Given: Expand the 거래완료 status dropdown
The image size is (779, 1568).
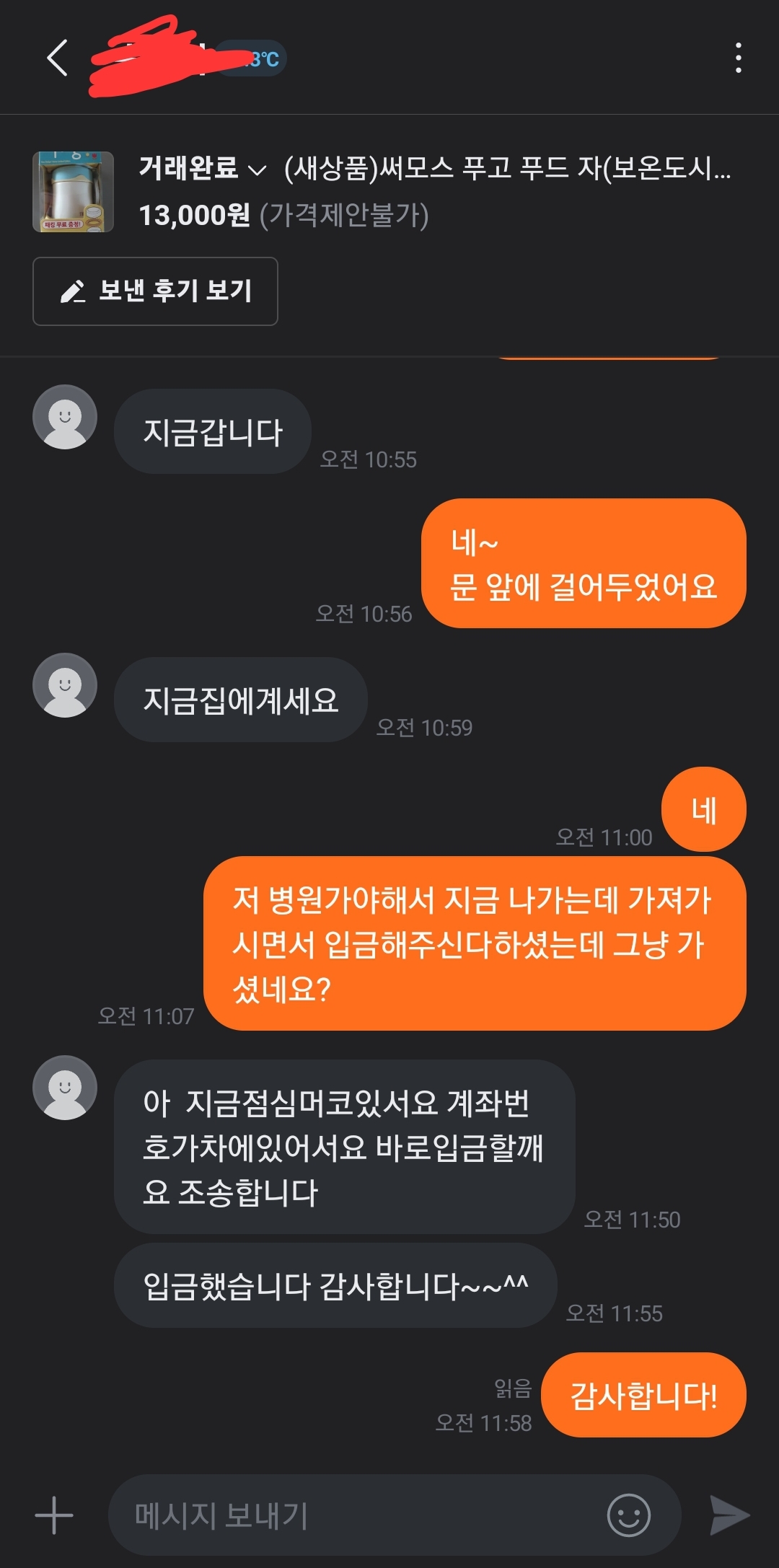Looking at the screenshot, I should point(203,169).
